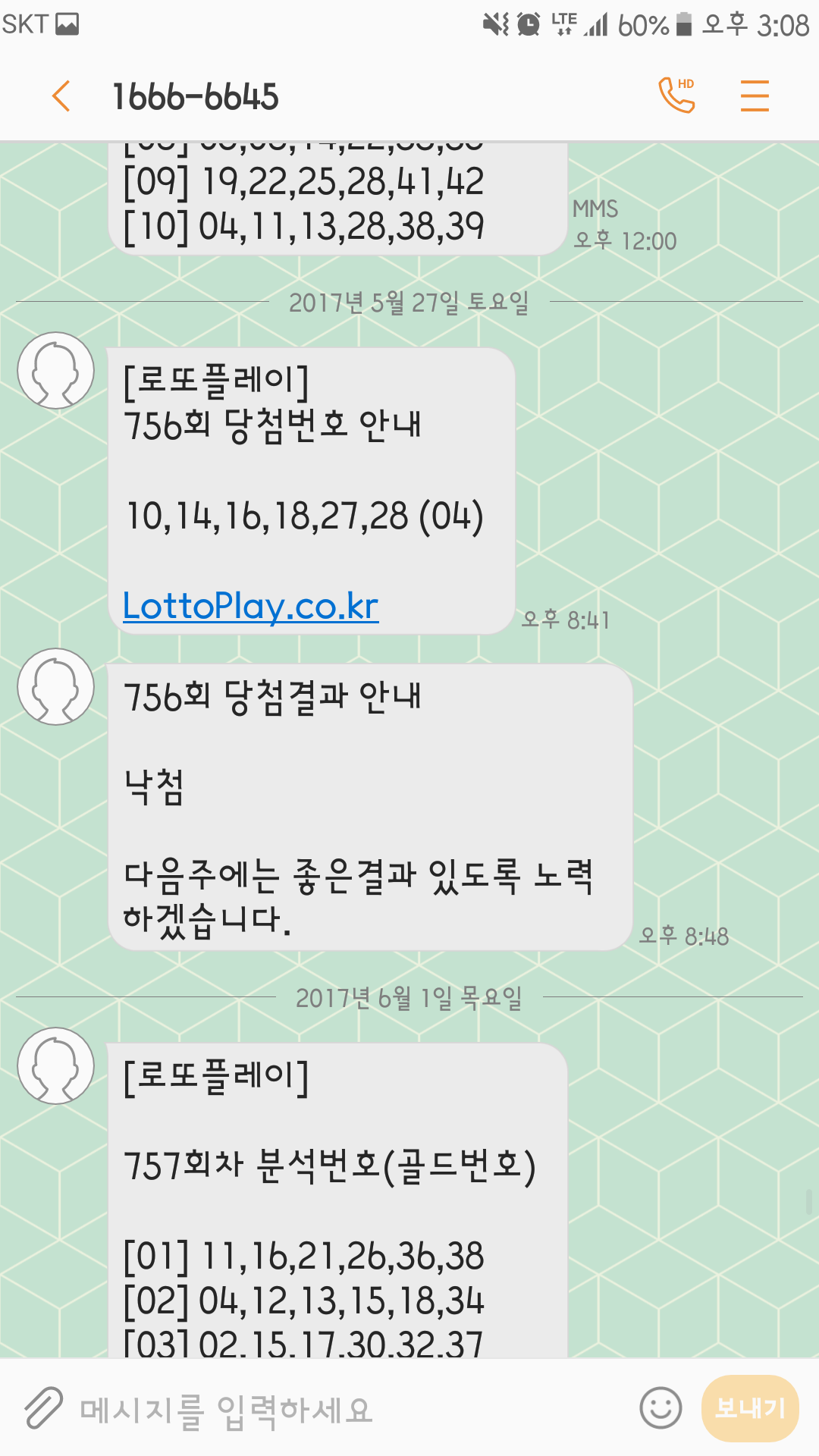Focus the 메시지를 입력하세요 message field
Screen dimensions: 819x1456
[341, 1410]
